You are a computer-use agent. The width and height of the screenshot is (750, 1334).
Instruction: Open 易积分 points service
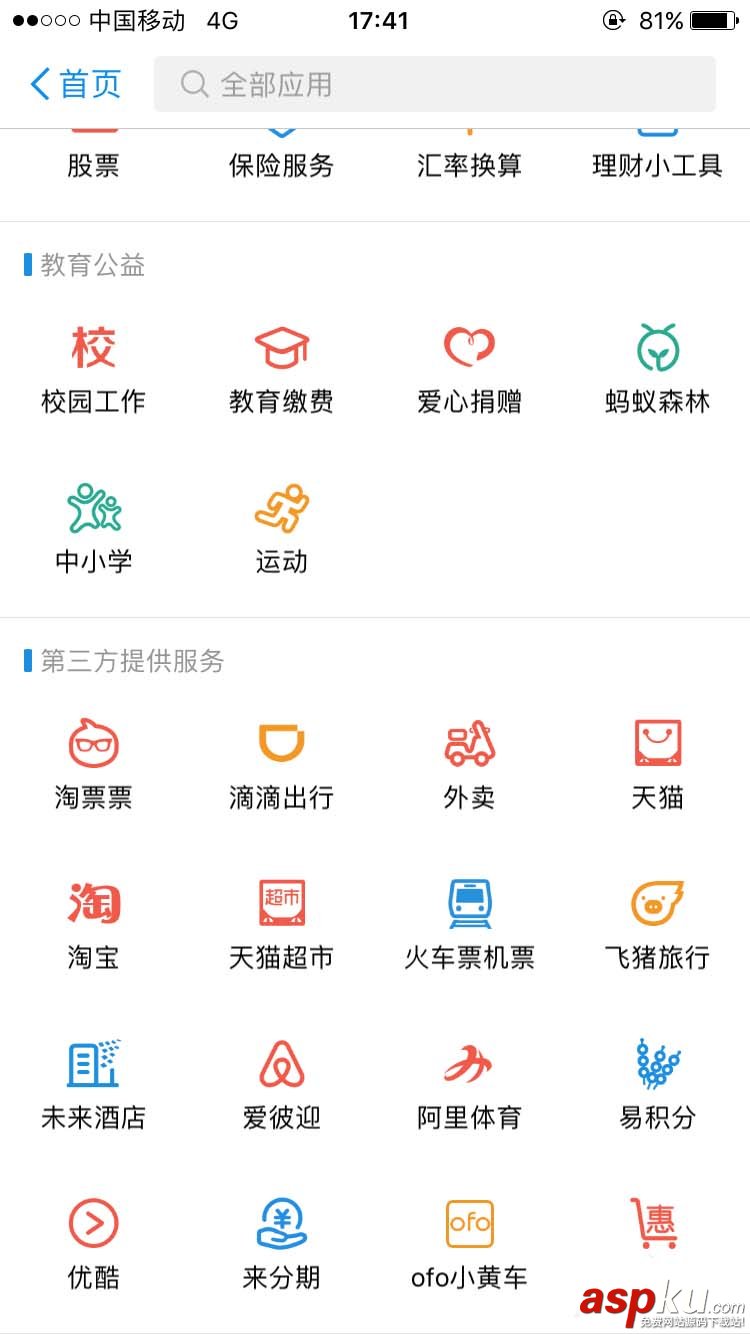[x=656, y=1080]
